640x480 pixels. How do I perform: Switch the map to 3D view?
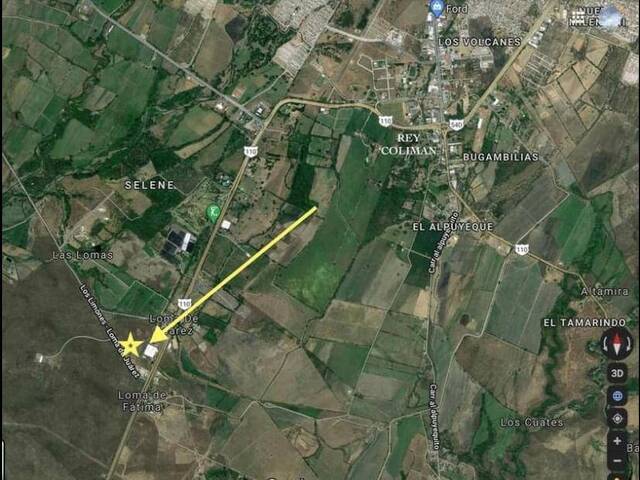point(617,374)
